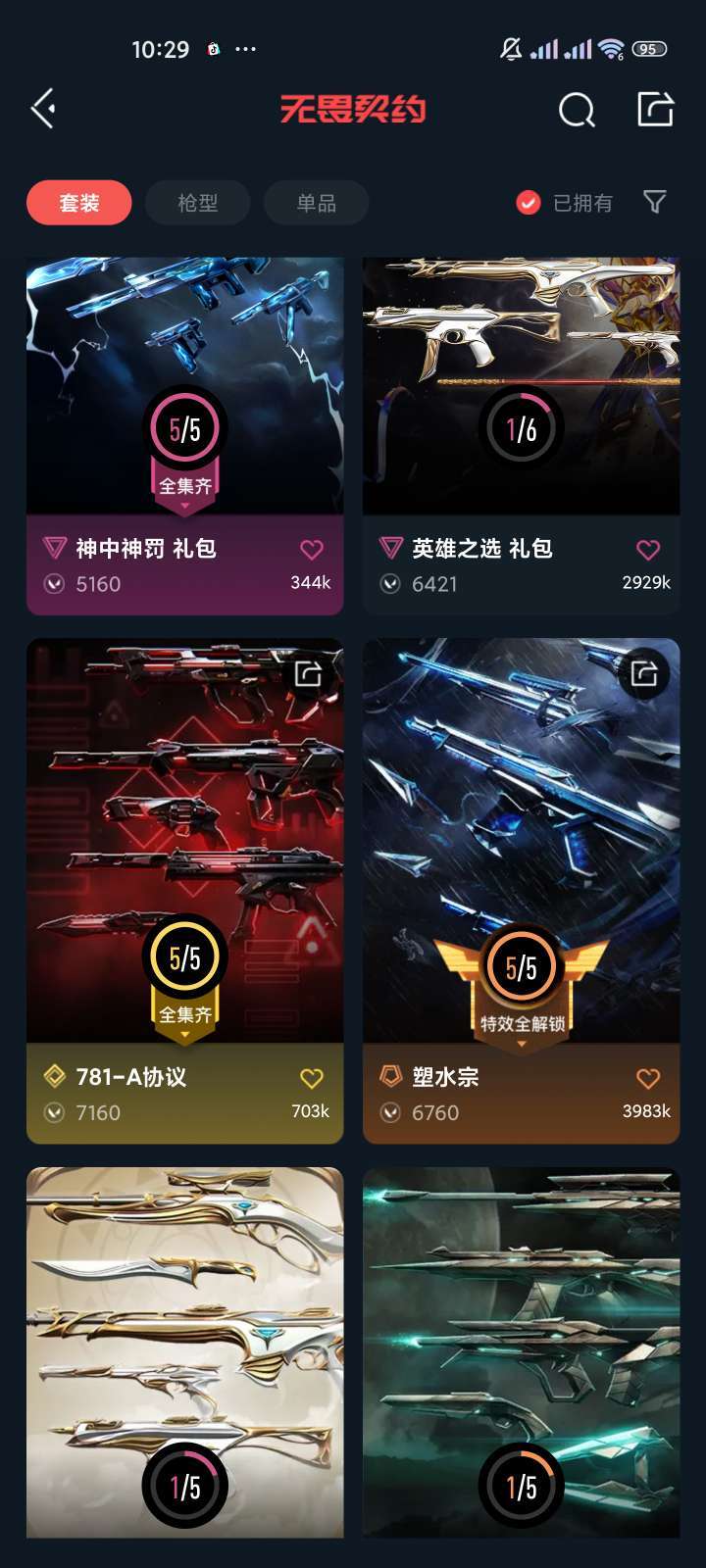
Task: Tap the share icon in the top bar
Action: pyautogui.click(x=655, y=110)
